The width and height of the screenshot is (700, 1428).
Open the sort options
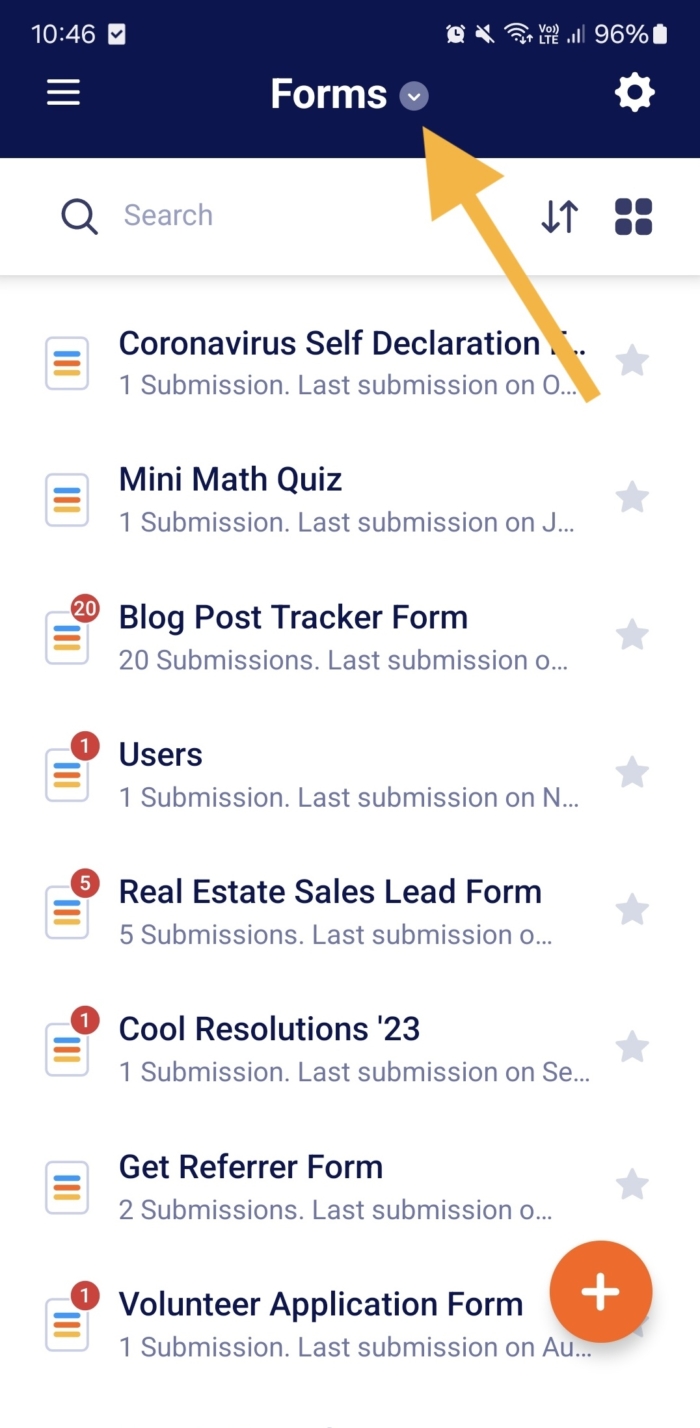click(x=560, y=216)
